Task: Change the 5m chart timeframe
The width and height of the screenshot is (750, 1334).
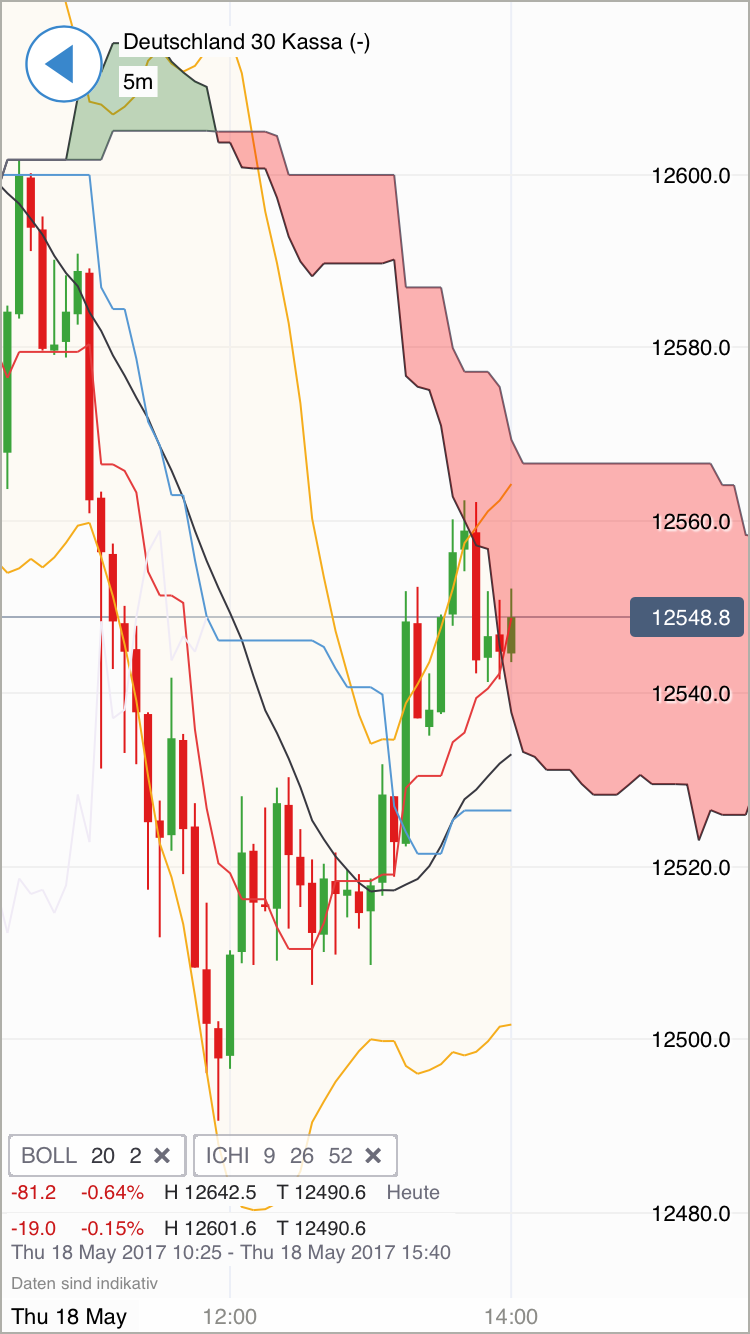Action: 138,82
